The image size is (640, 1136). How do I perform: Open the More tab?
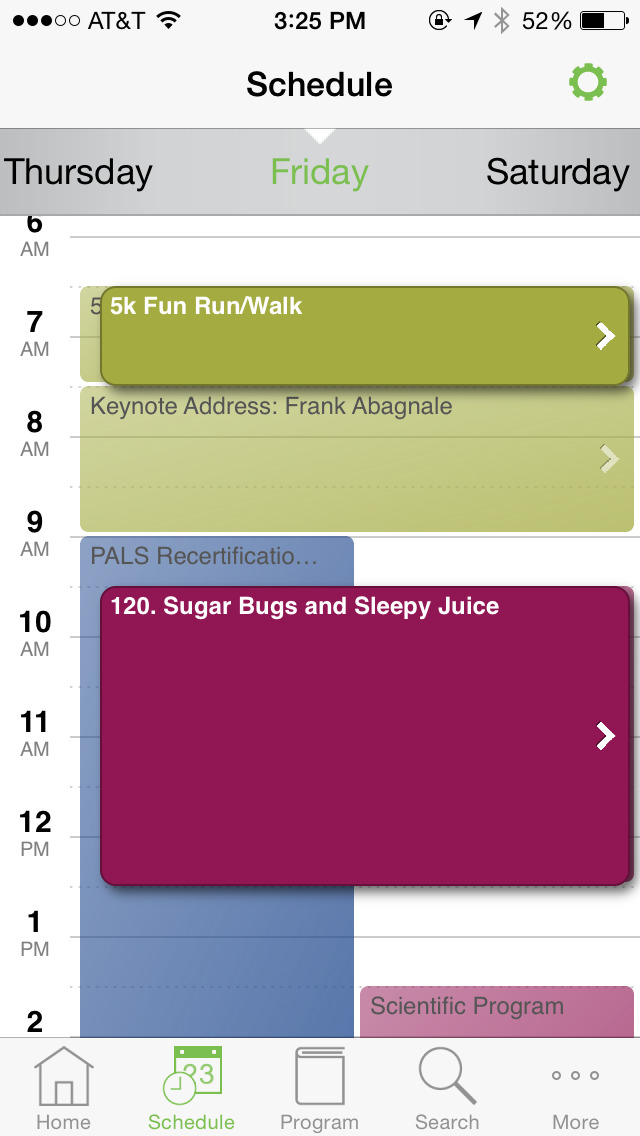click(575, 1089)
